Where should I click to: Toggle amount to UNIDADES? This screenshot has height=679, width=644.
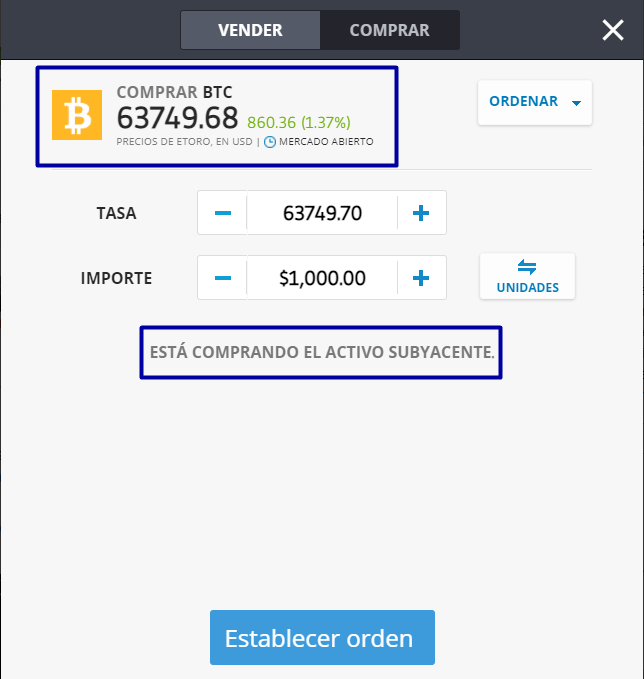click(x=527, y=277)
